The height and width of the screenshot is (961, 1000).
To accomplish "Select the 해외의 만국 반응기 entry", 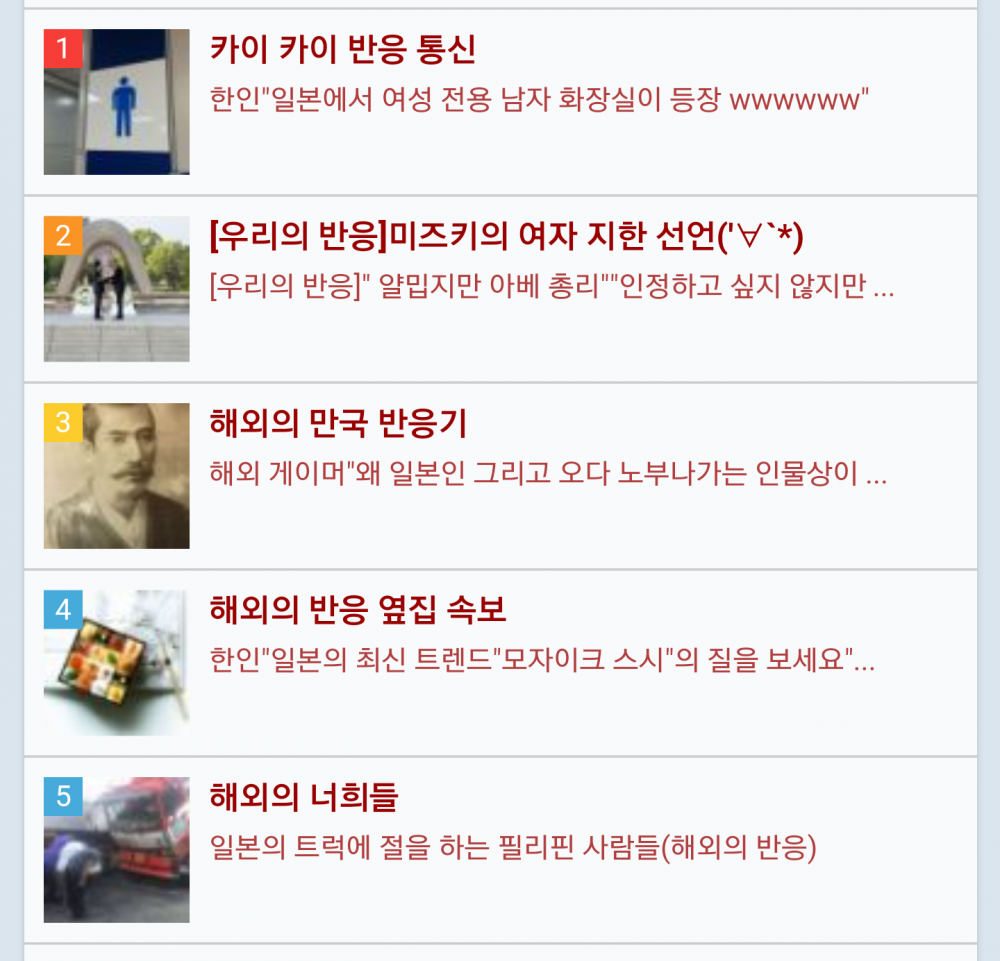I will [338, 424].
